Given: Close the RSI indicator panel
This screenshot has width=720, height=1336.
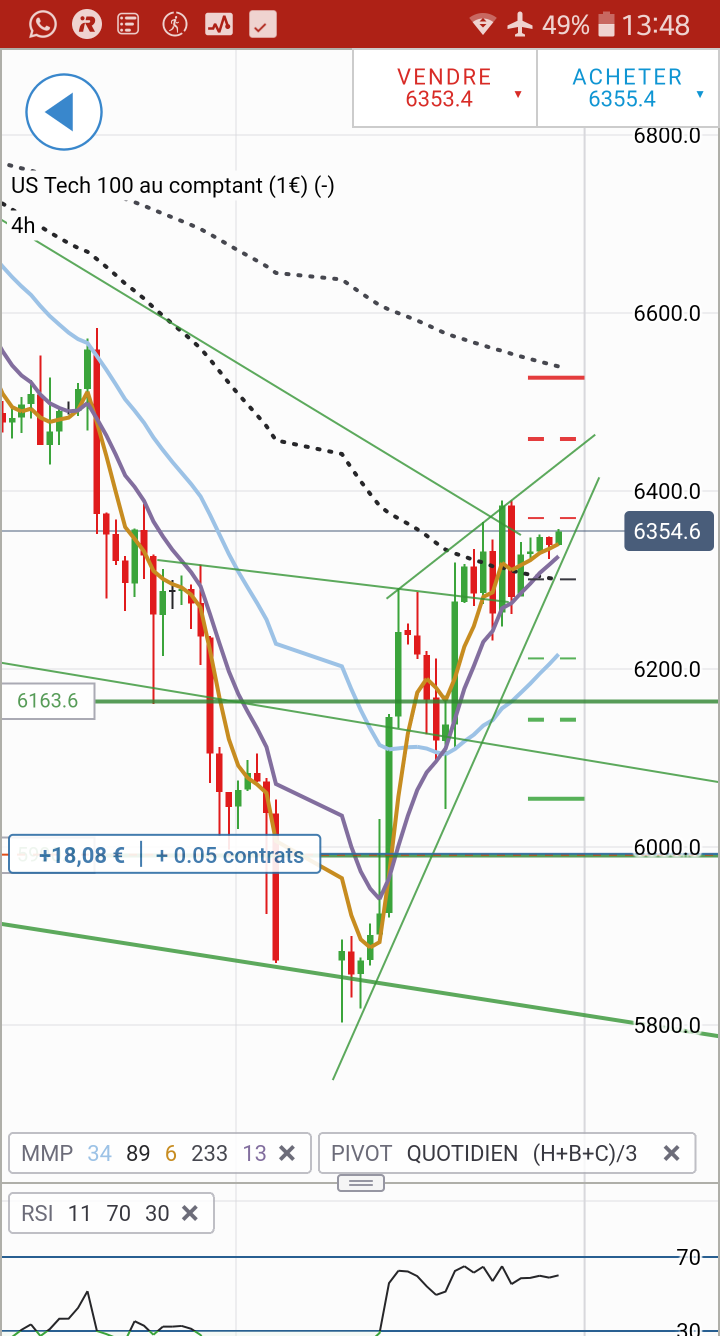Looking at the screenshot, I should [x=190, y=1214].
